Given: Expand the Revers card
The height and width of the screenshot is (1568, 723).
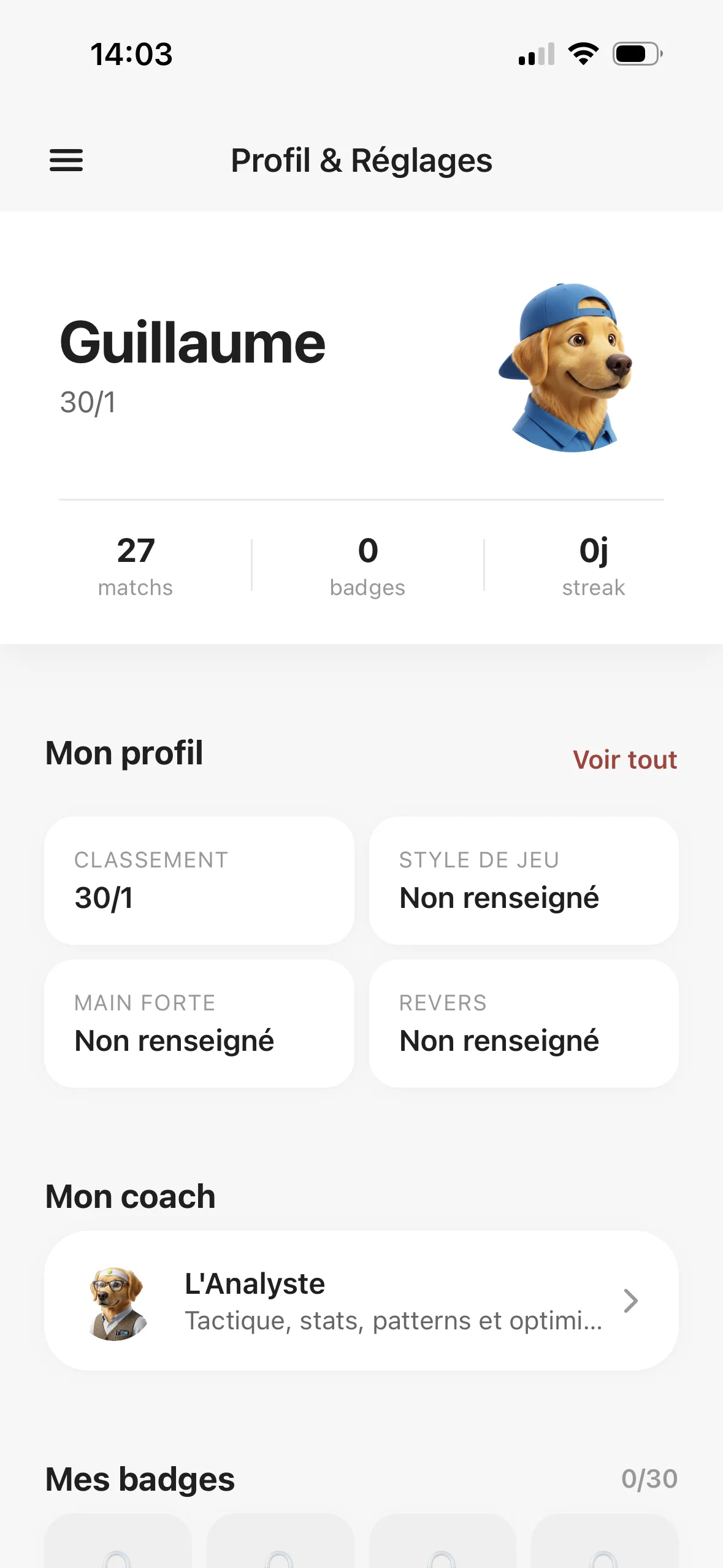Looking at the screenshot, I should (524, 1023).
